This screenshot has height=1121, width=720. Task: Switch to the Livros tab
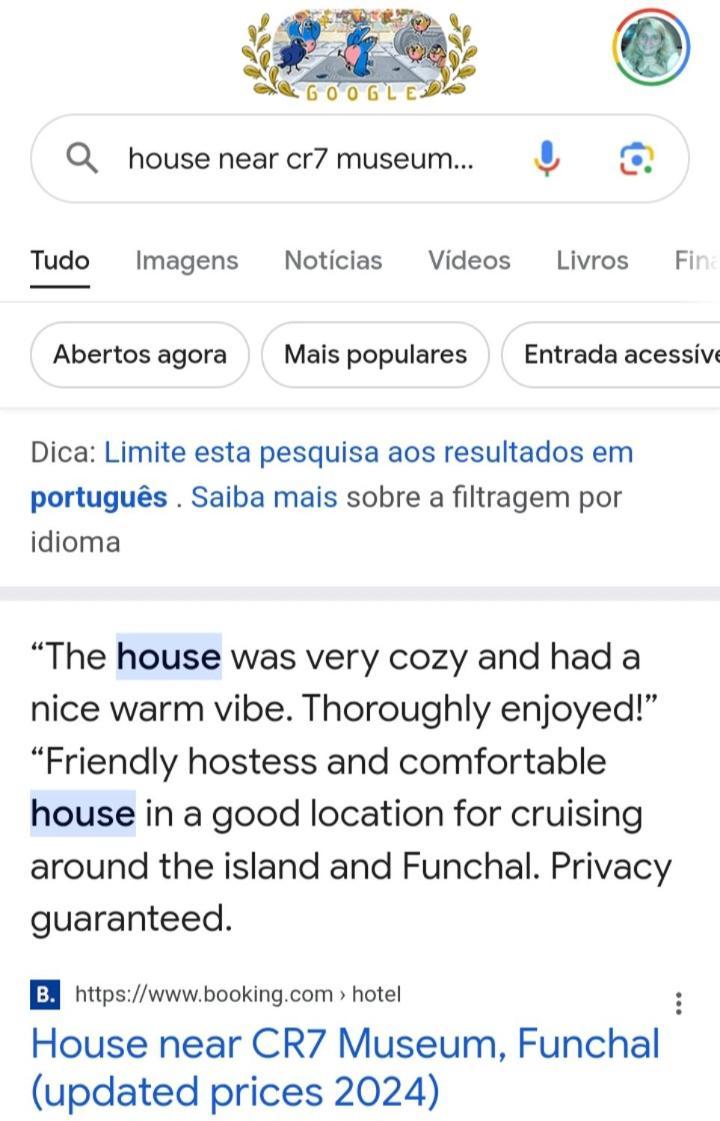pyautogui.click(x=592, y=261)
